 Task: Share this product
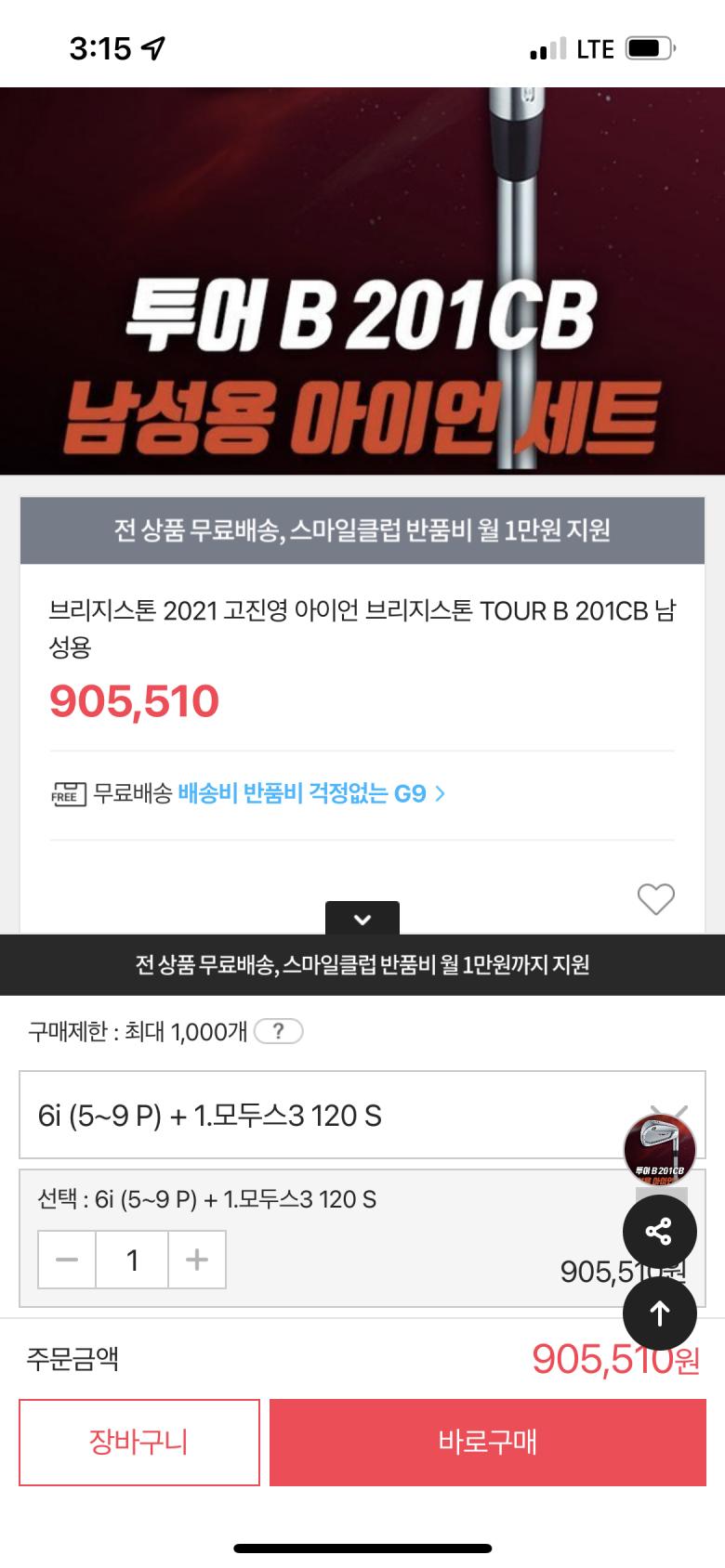click(x=659, y=1232)
